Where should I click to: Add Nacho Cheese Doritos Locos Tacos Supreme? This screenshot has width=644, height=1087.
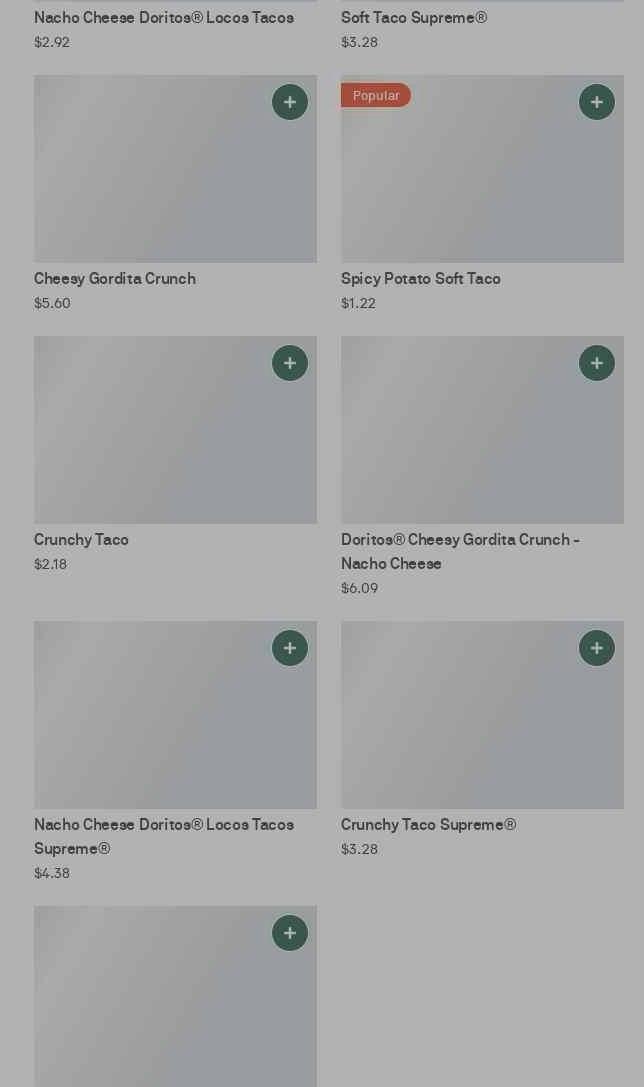[x=290, y=648]
